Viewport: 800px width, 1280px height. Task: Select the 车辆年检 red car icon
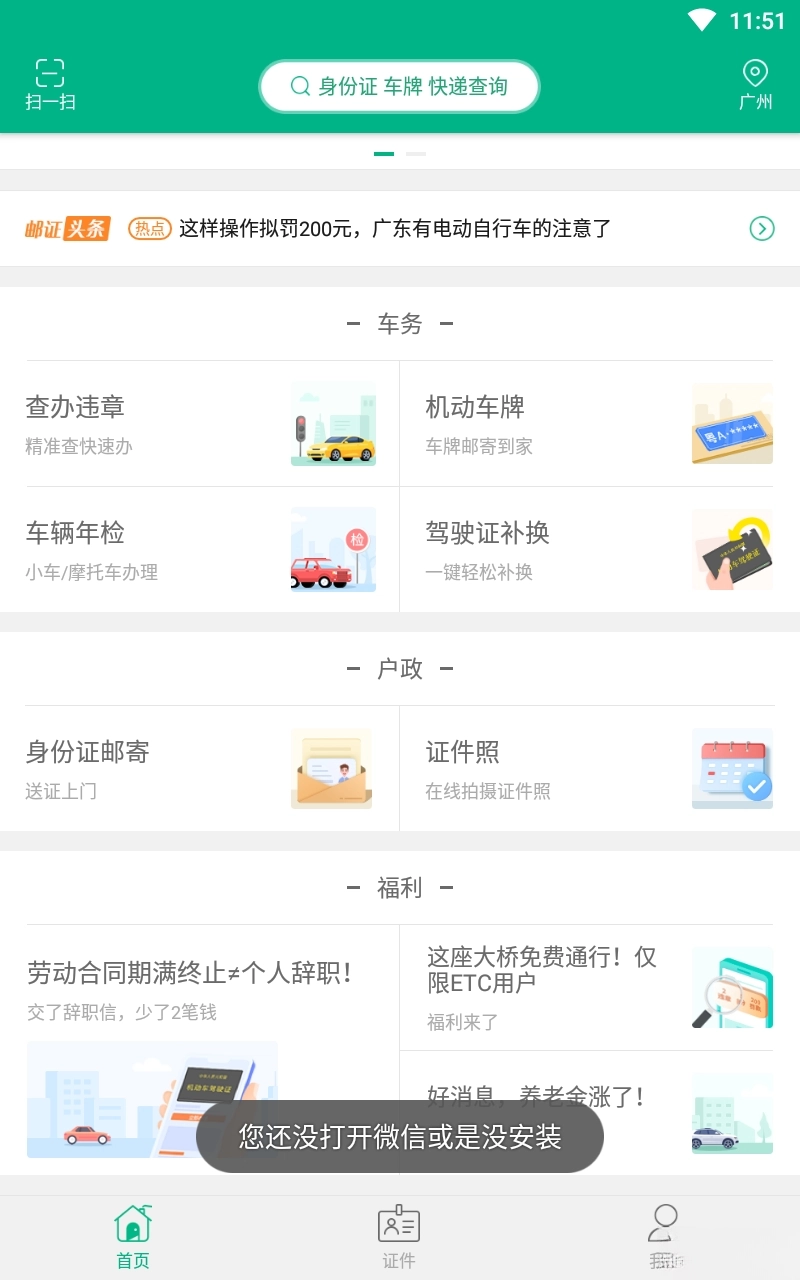pos(331,550)
